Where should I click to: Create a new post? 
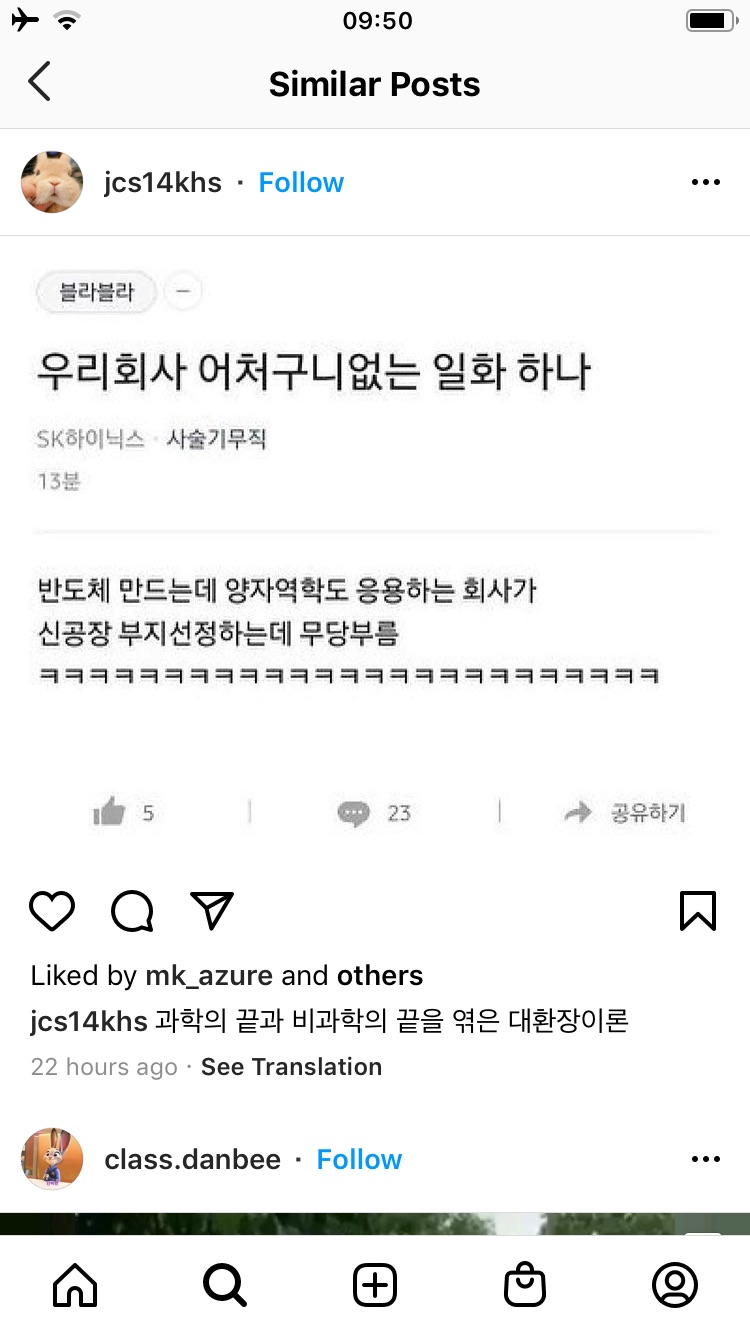coord(375,1285)
